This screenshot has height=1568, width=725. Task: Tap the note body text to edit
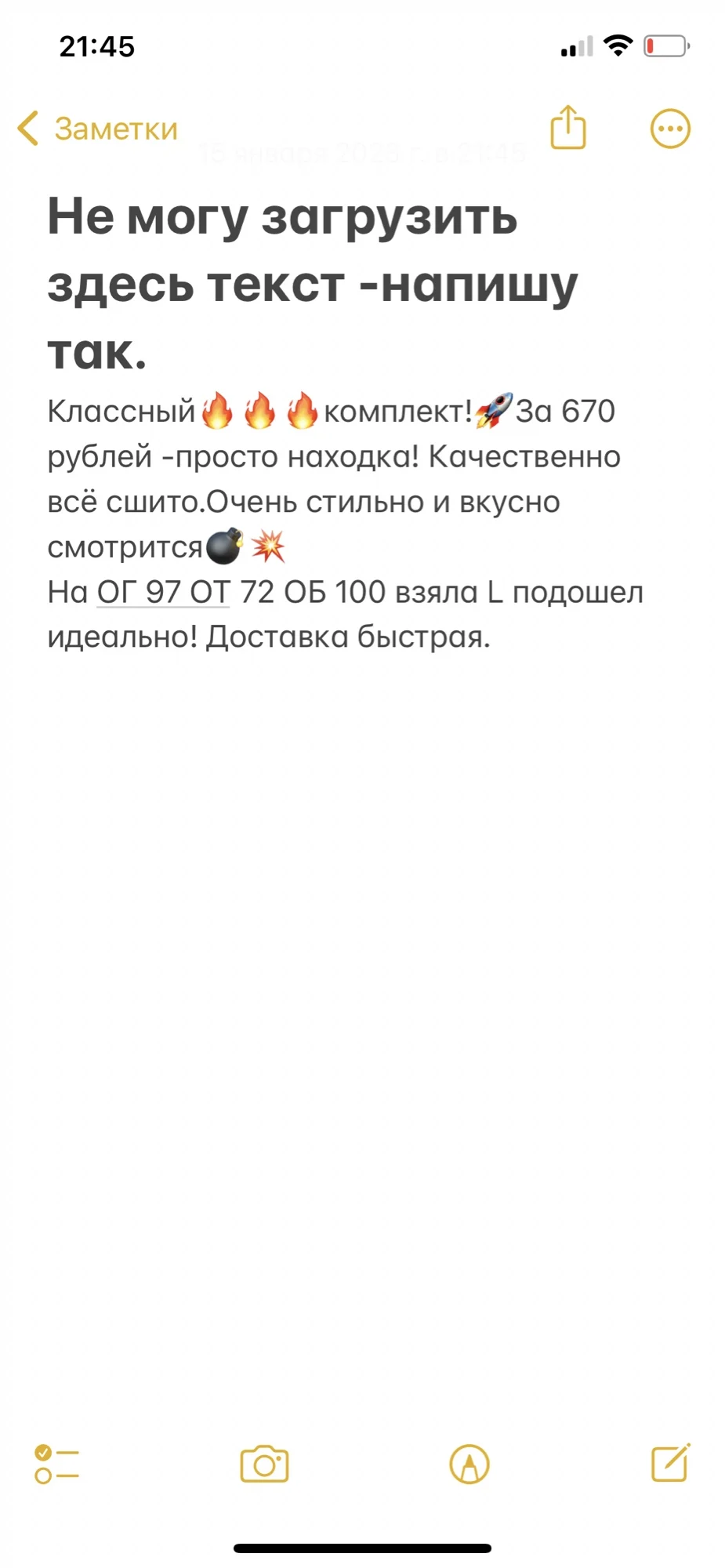345,524
